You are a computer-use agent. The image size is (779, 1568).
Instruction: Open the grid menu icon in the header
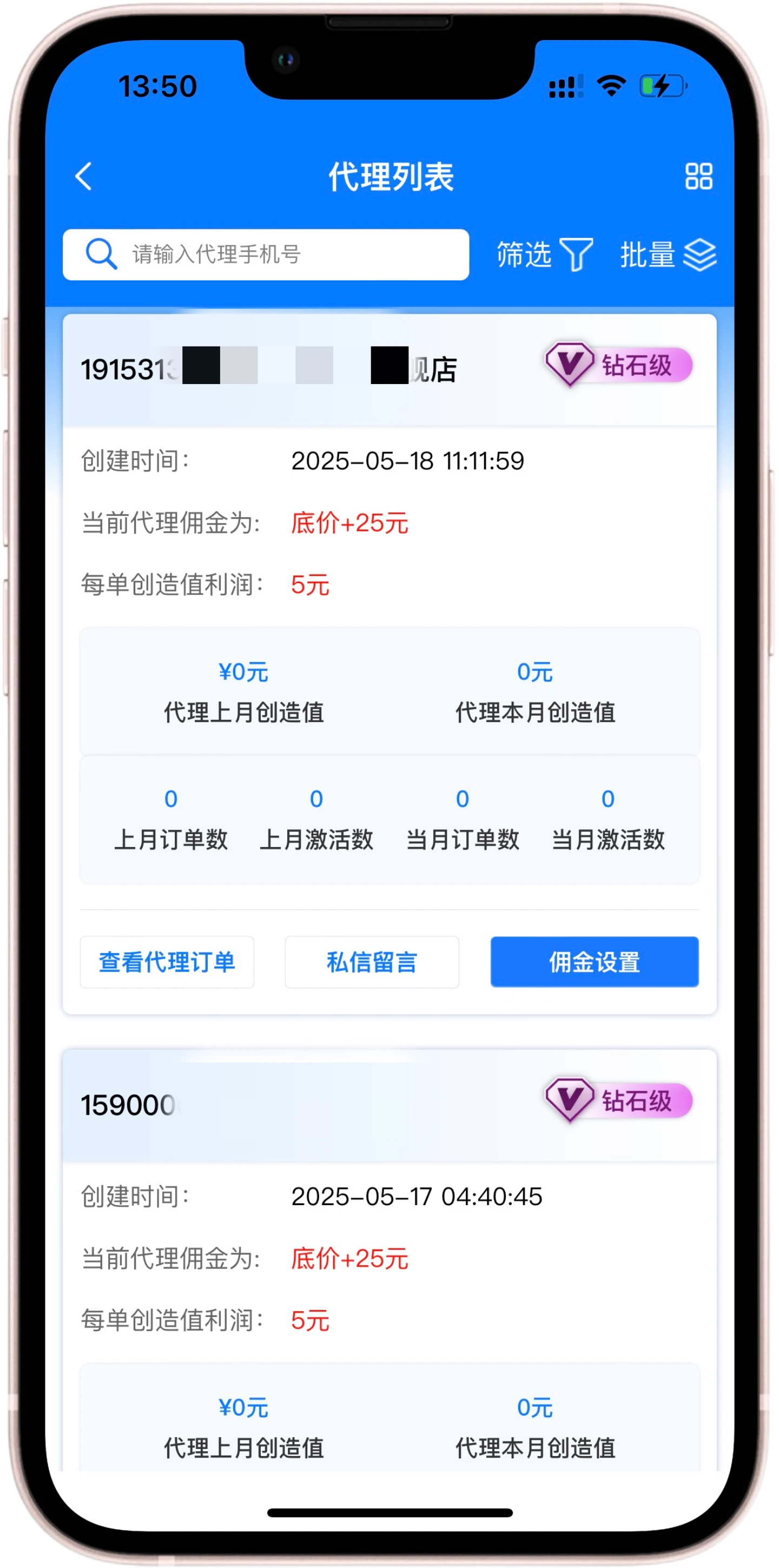click(698, 176)
